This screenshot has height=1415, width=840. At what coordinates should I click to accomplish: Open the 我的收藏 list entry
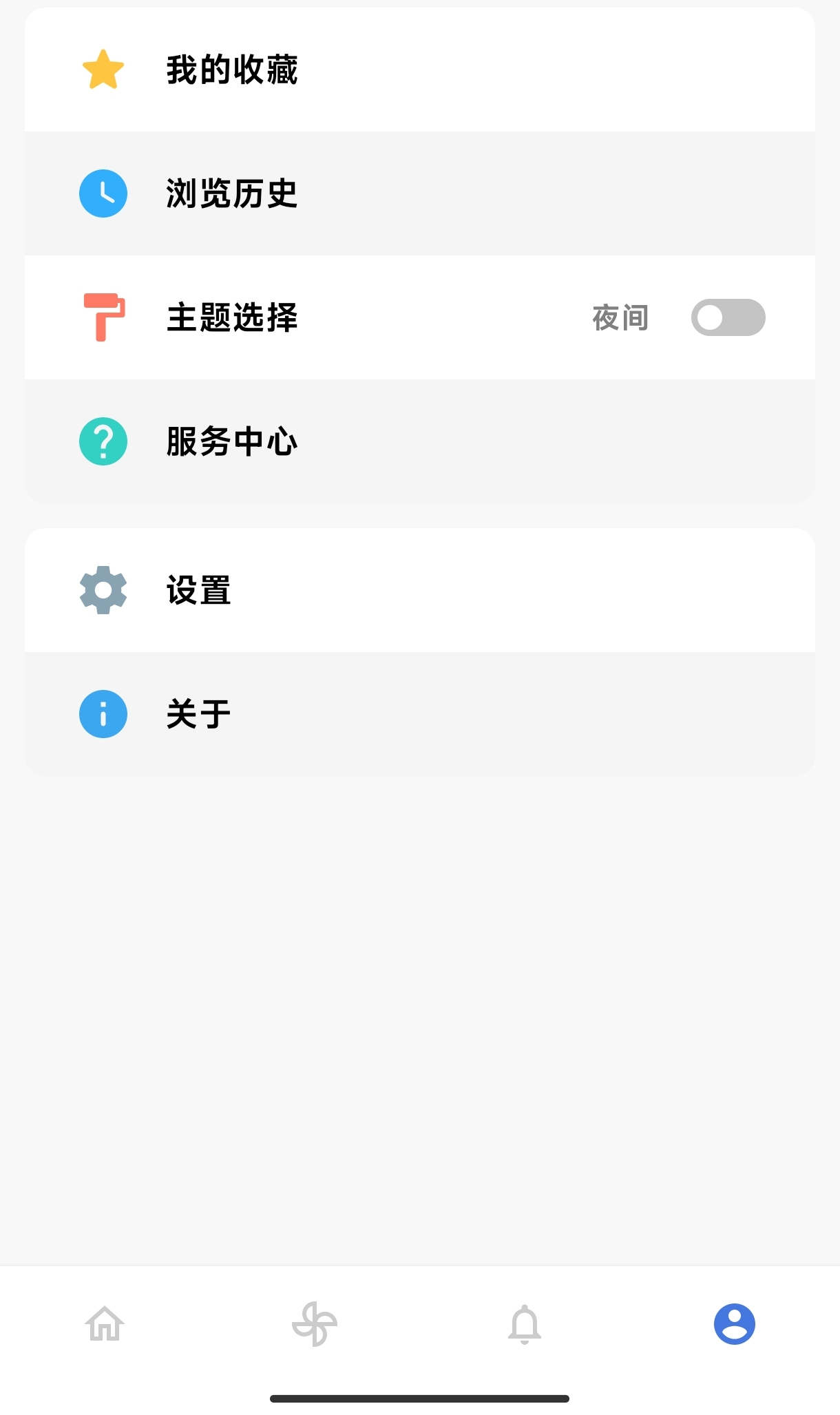(x=231, y=68)
